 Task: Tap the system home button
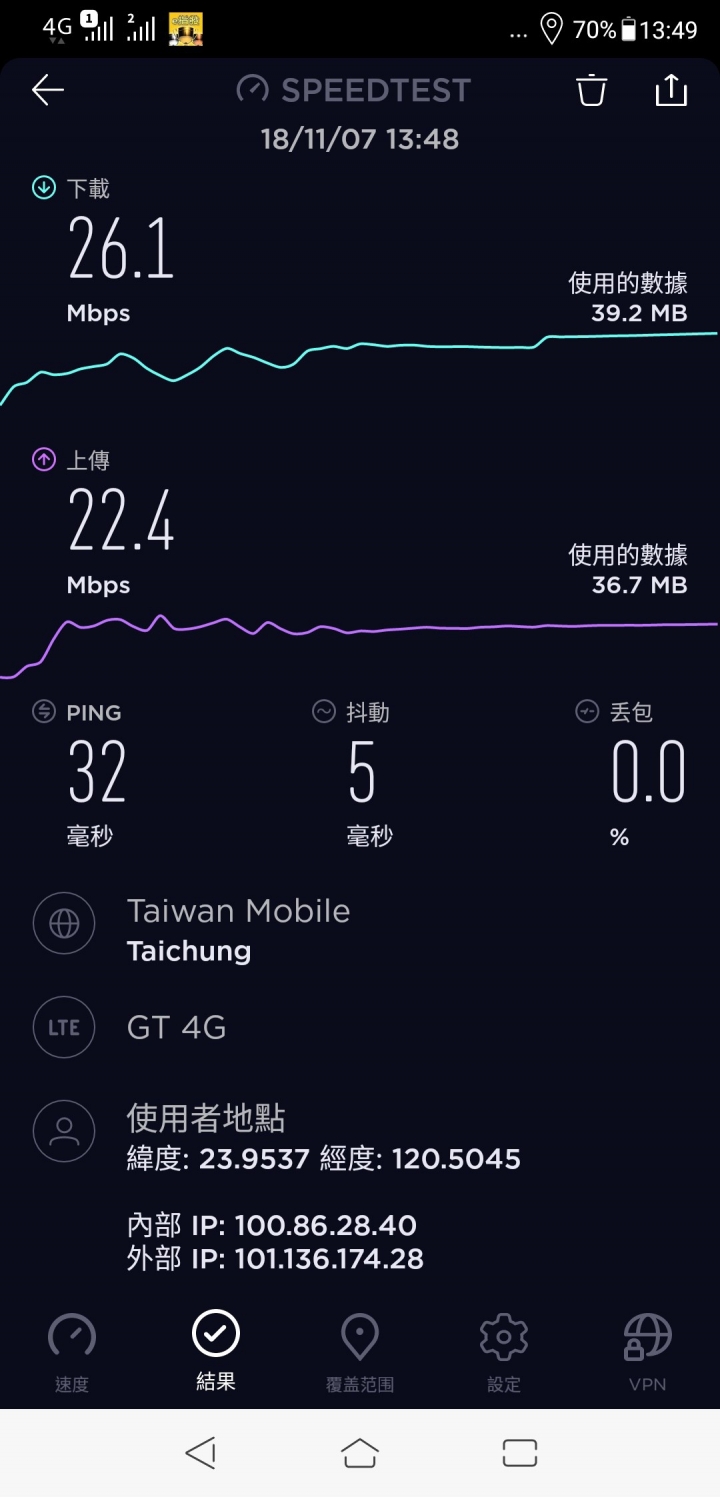(x=360, y=1452)
